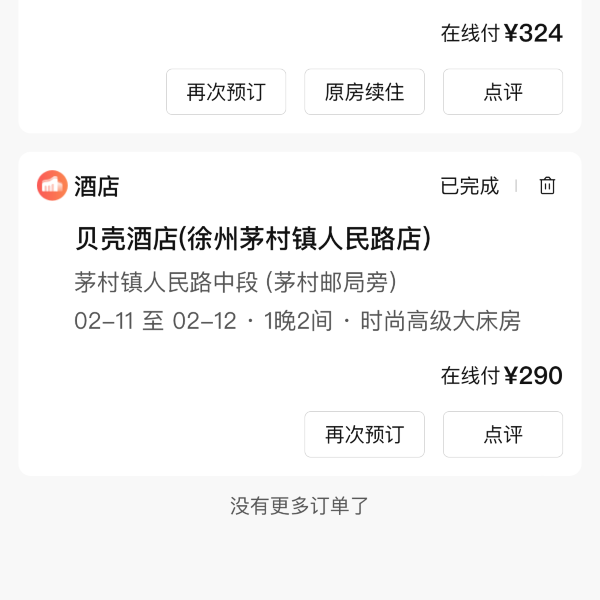
Task: Select 原房续住 to extend the stay
Action: (x=364, y=92)
